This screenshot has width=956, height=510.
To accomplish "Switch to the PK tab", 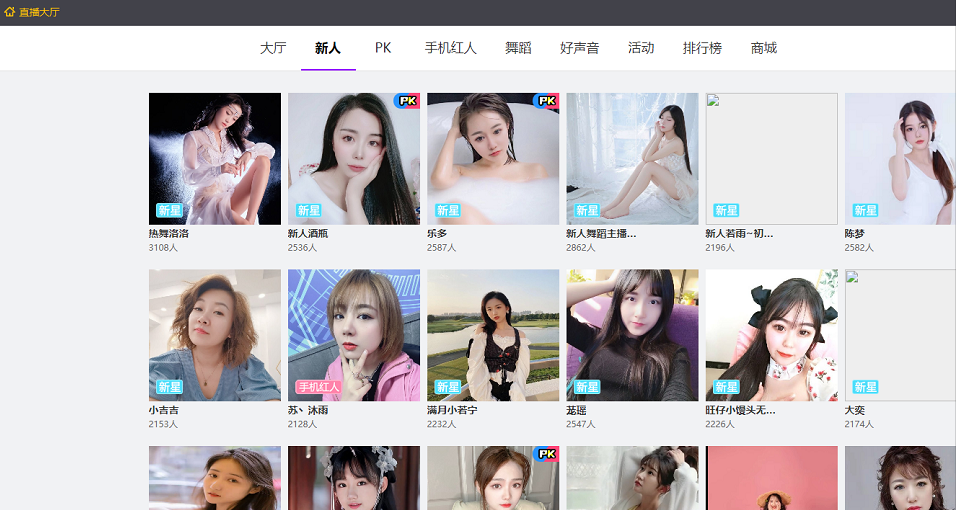I will pyautogui.click(x=383, y=48).
